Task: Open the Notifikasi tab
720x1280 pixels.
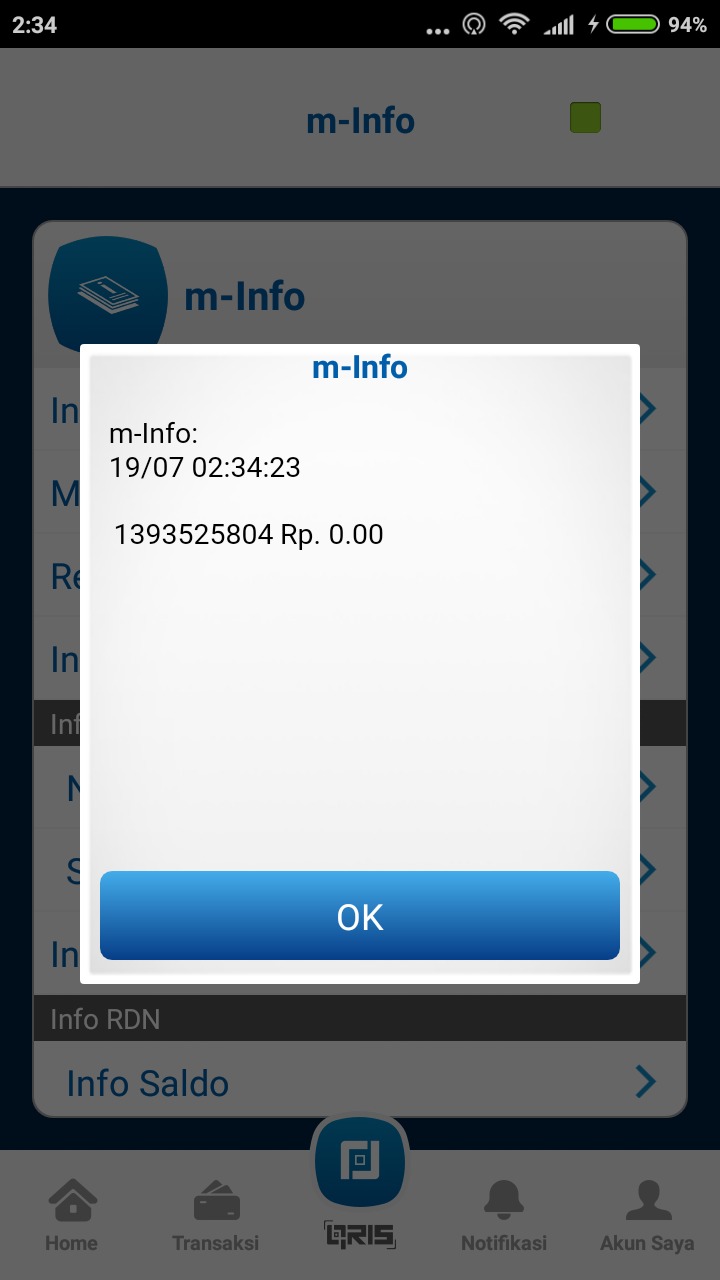Action: (503, 1214)
